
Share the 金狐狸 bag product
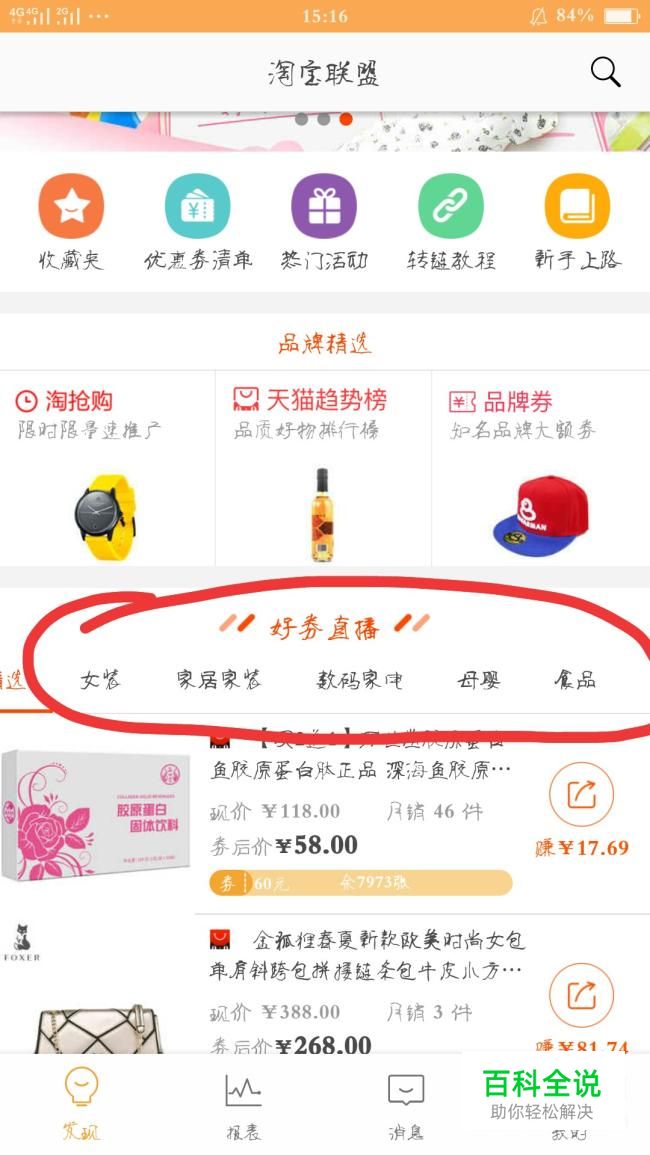point(581,995)
